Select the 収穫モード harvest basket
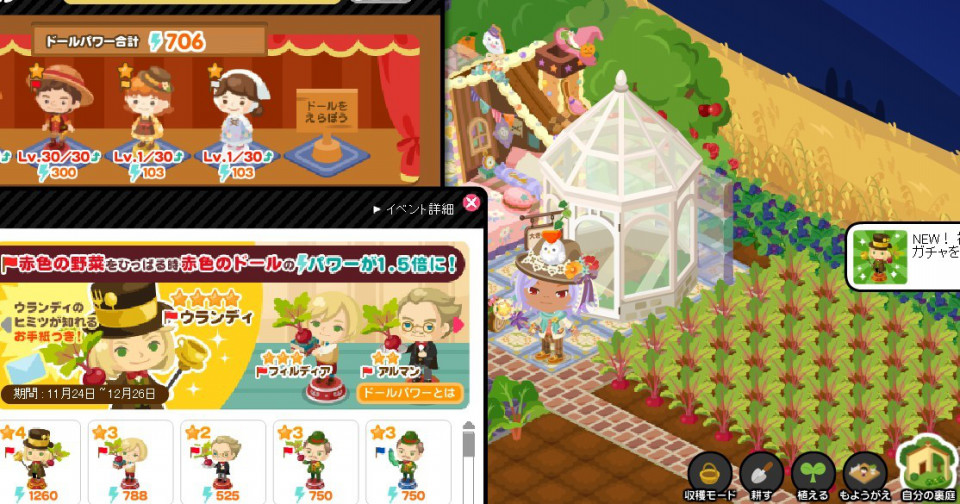 tap(710, 474)
